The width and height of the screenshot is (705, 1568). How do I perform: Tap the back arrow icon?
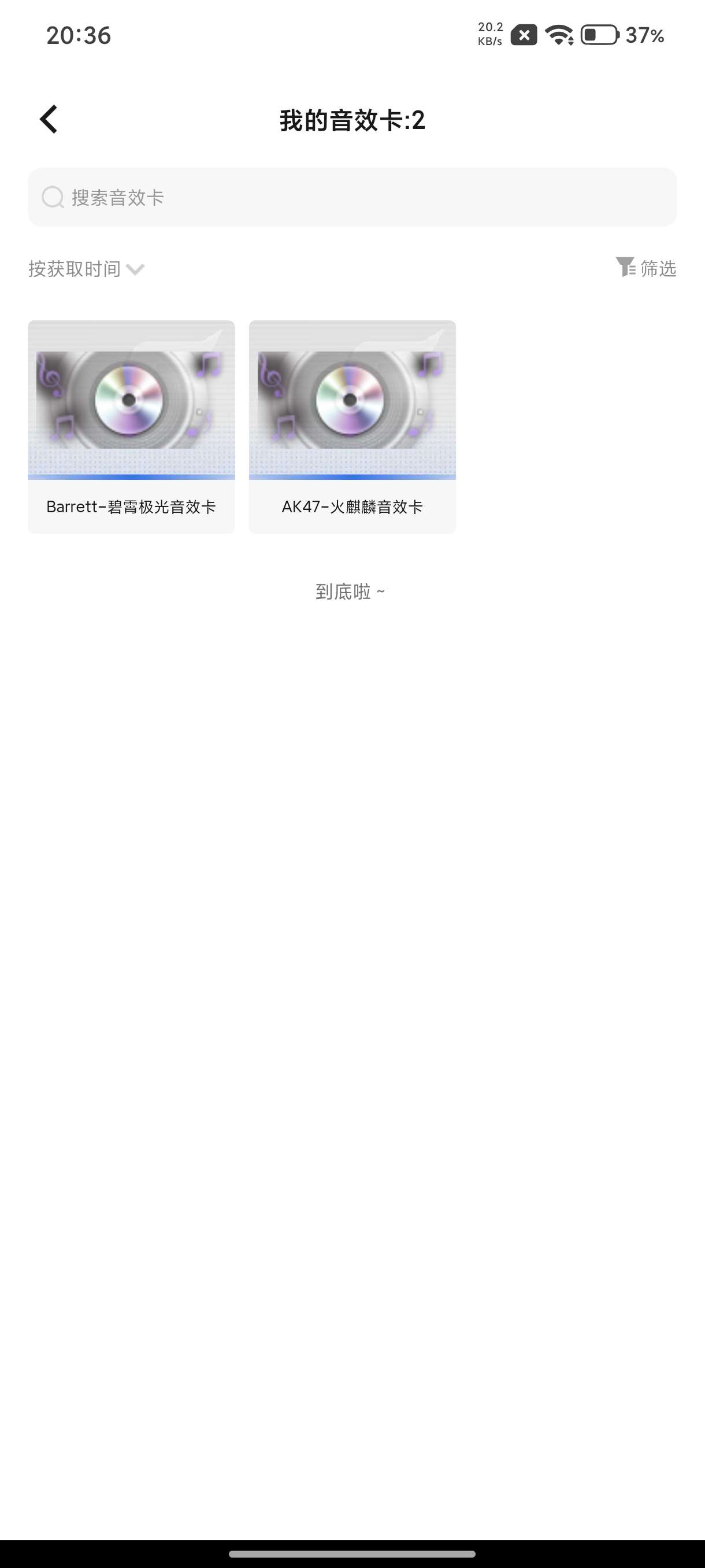pos(49,119)
